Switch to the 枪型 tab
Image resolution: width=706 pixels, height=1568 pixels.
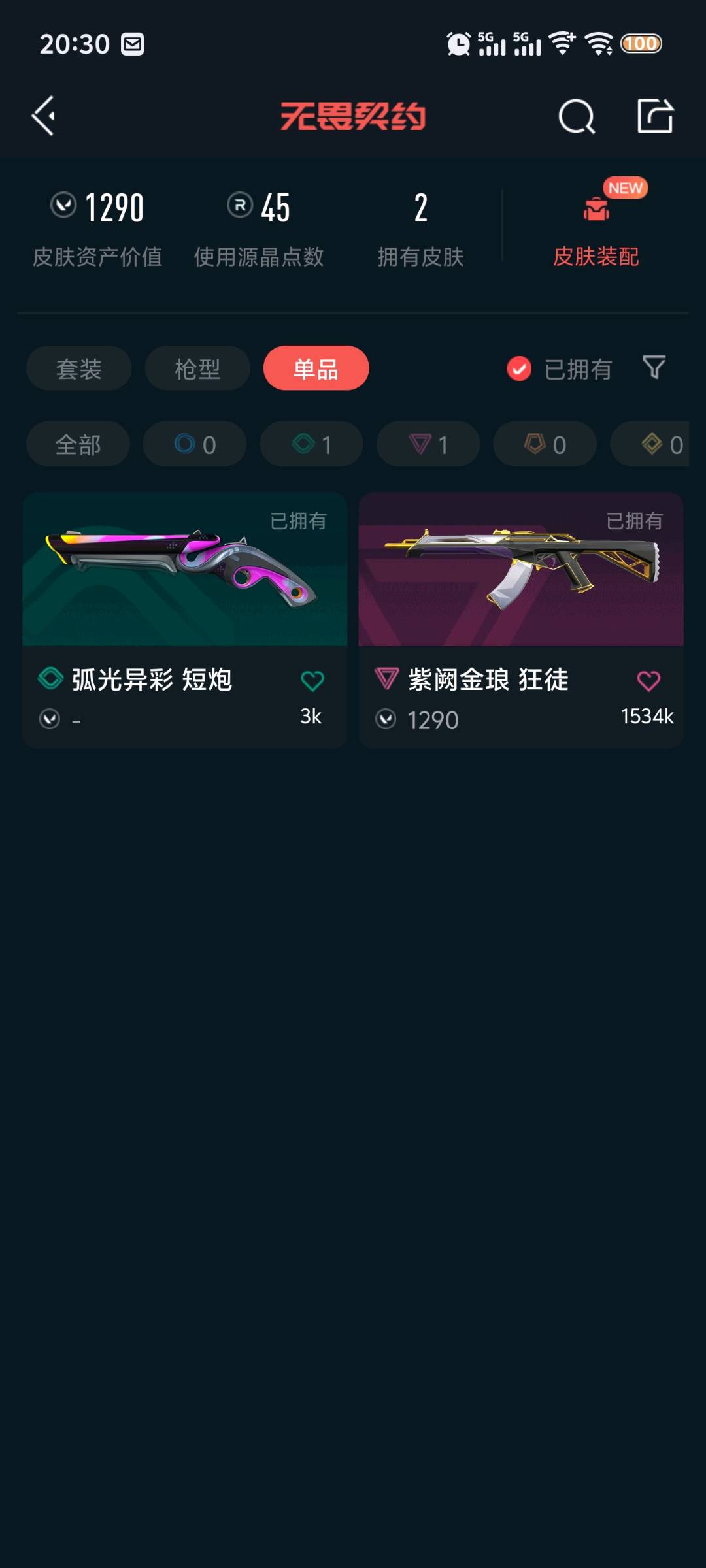point(197,368)
